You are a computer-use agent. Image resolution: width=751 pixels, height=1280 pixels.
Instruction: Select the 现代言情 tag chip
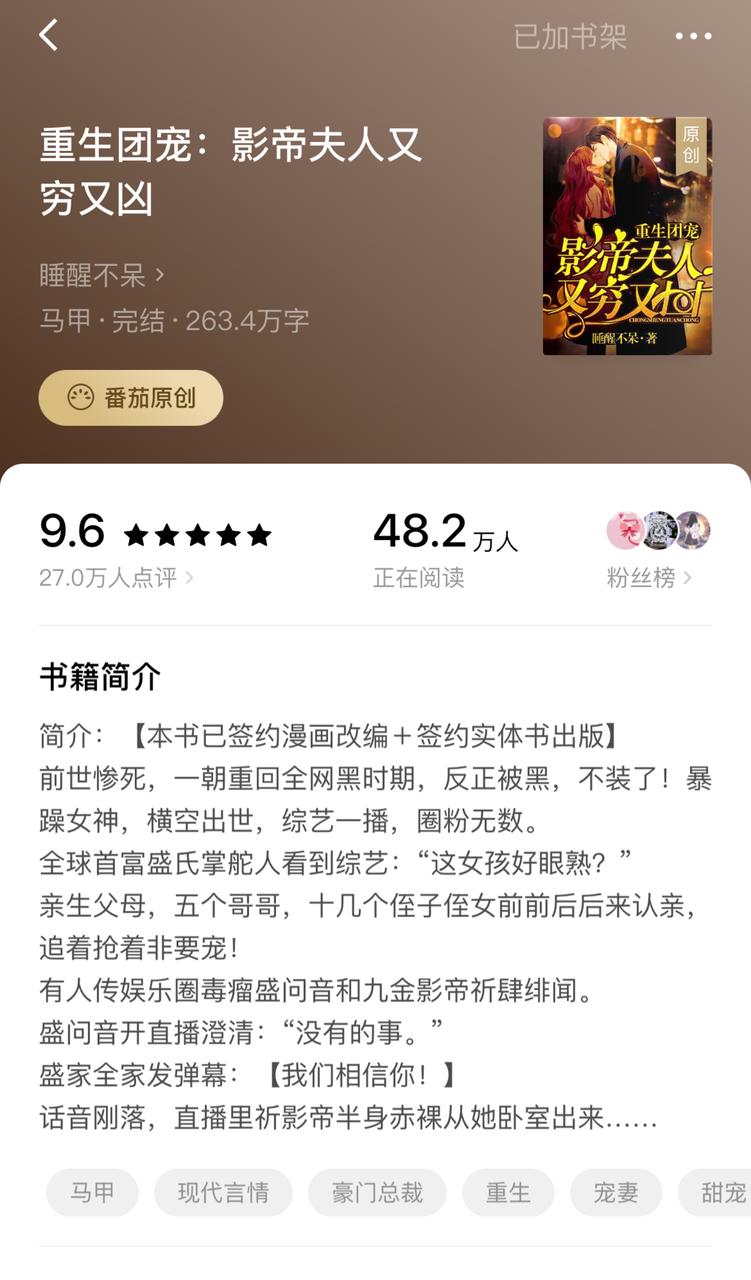(x=223, y=1192)
